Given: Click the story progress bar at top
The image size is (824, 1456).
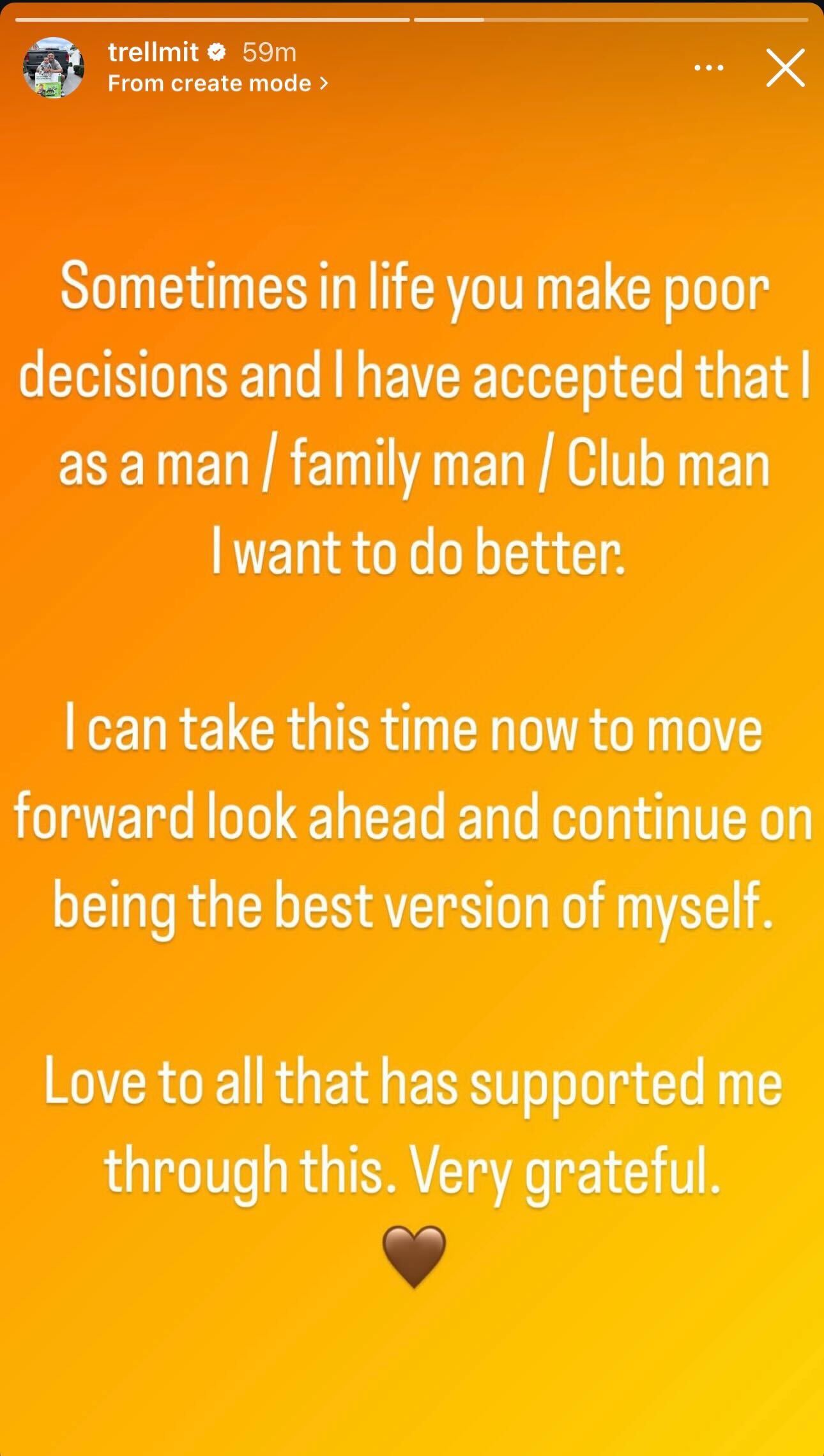Looking at the screenshot, I should click(412, 19).
